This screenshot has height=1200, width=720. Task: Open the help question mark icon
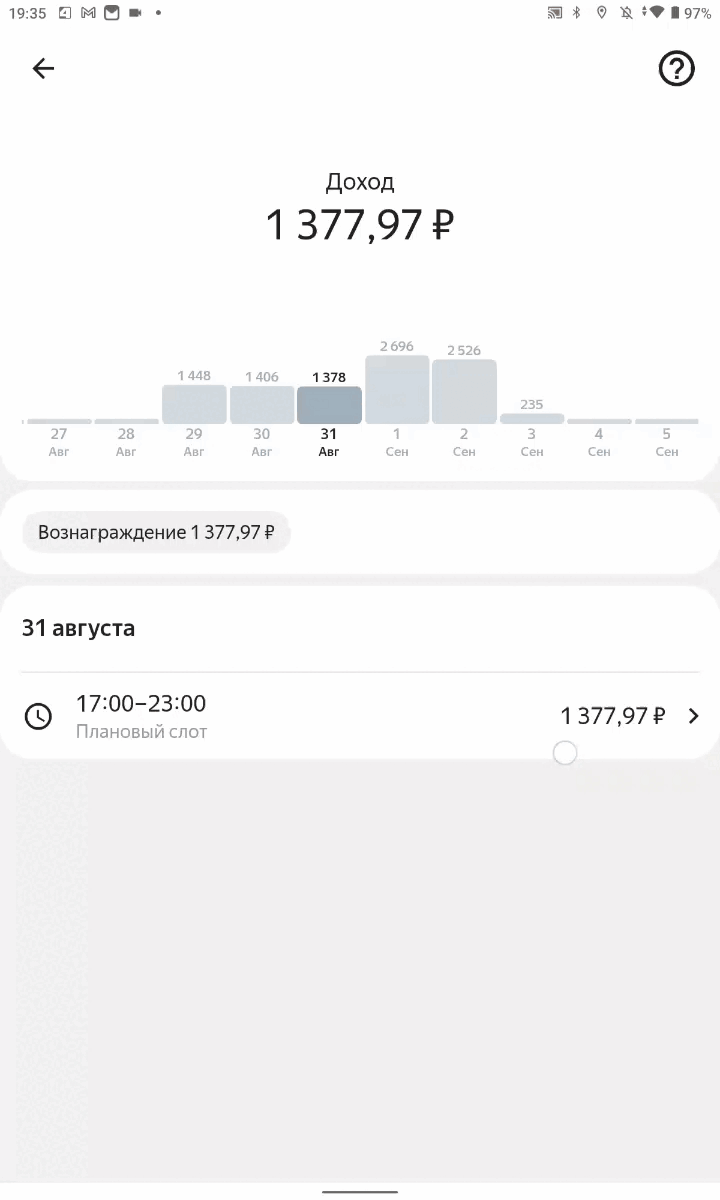coord(677,68)
